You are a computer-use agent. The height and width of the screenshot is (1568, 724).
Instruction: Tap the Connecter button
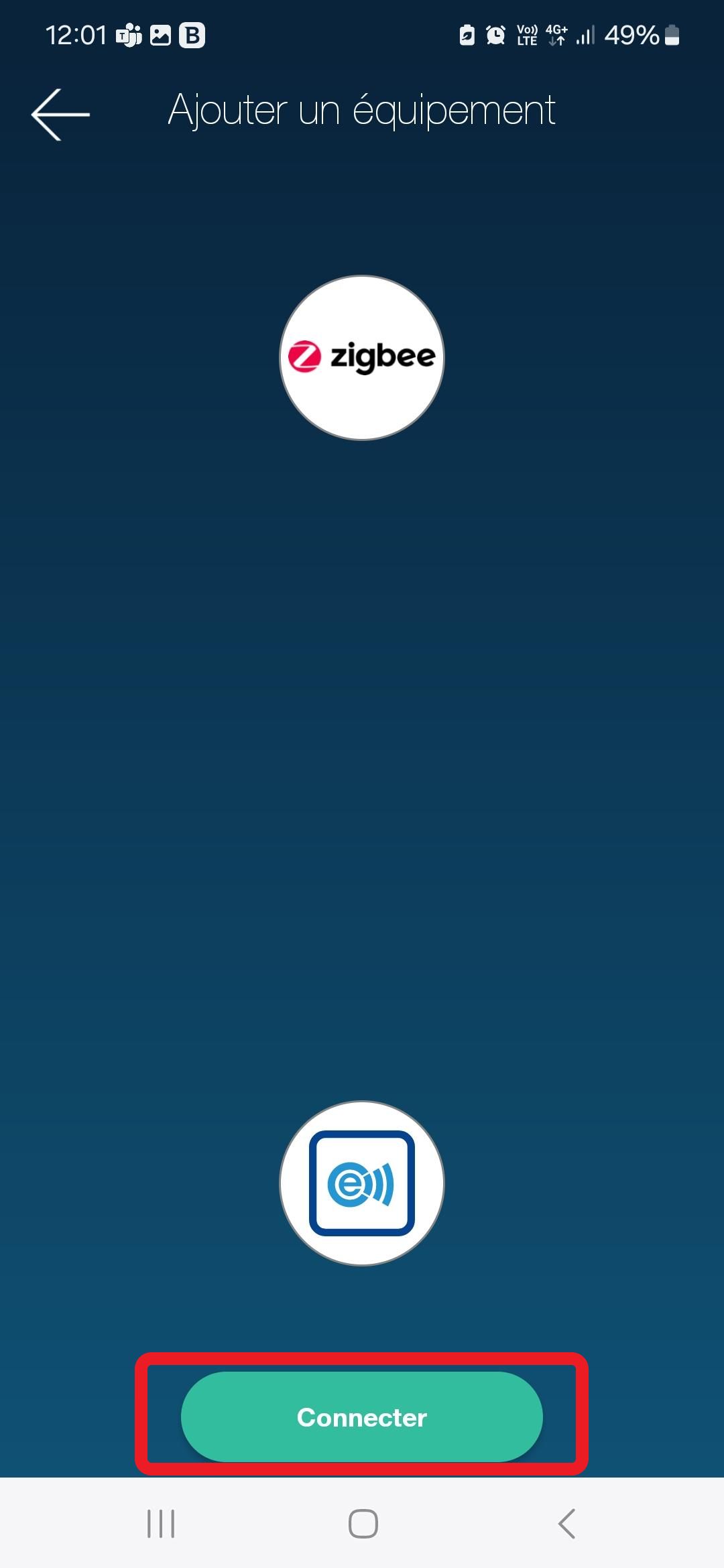[x=361, y=1417]
